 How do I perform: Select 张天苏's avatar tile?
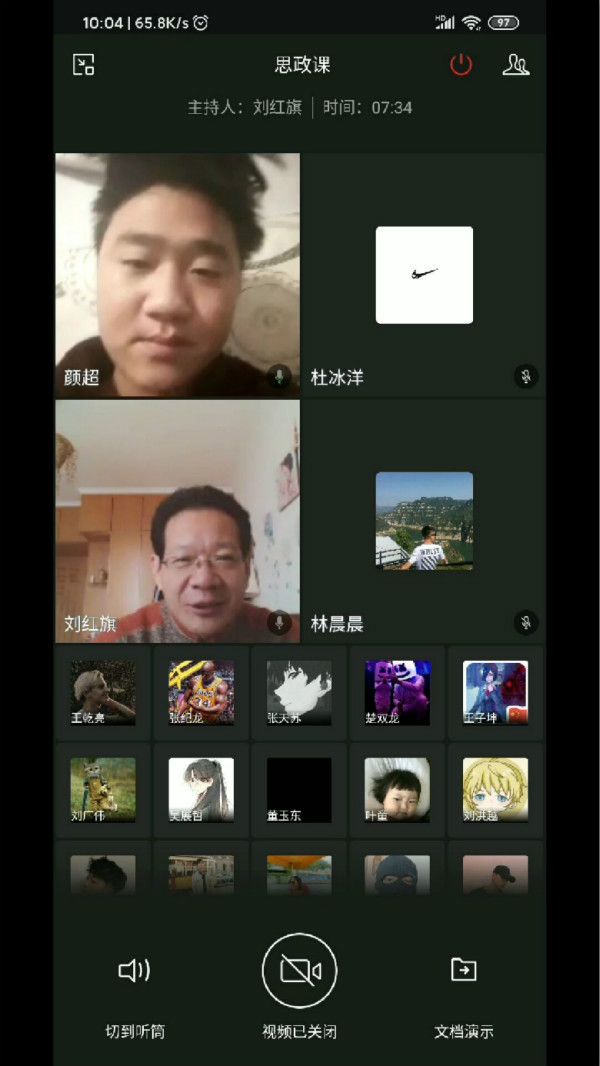[x=299, y=692]
